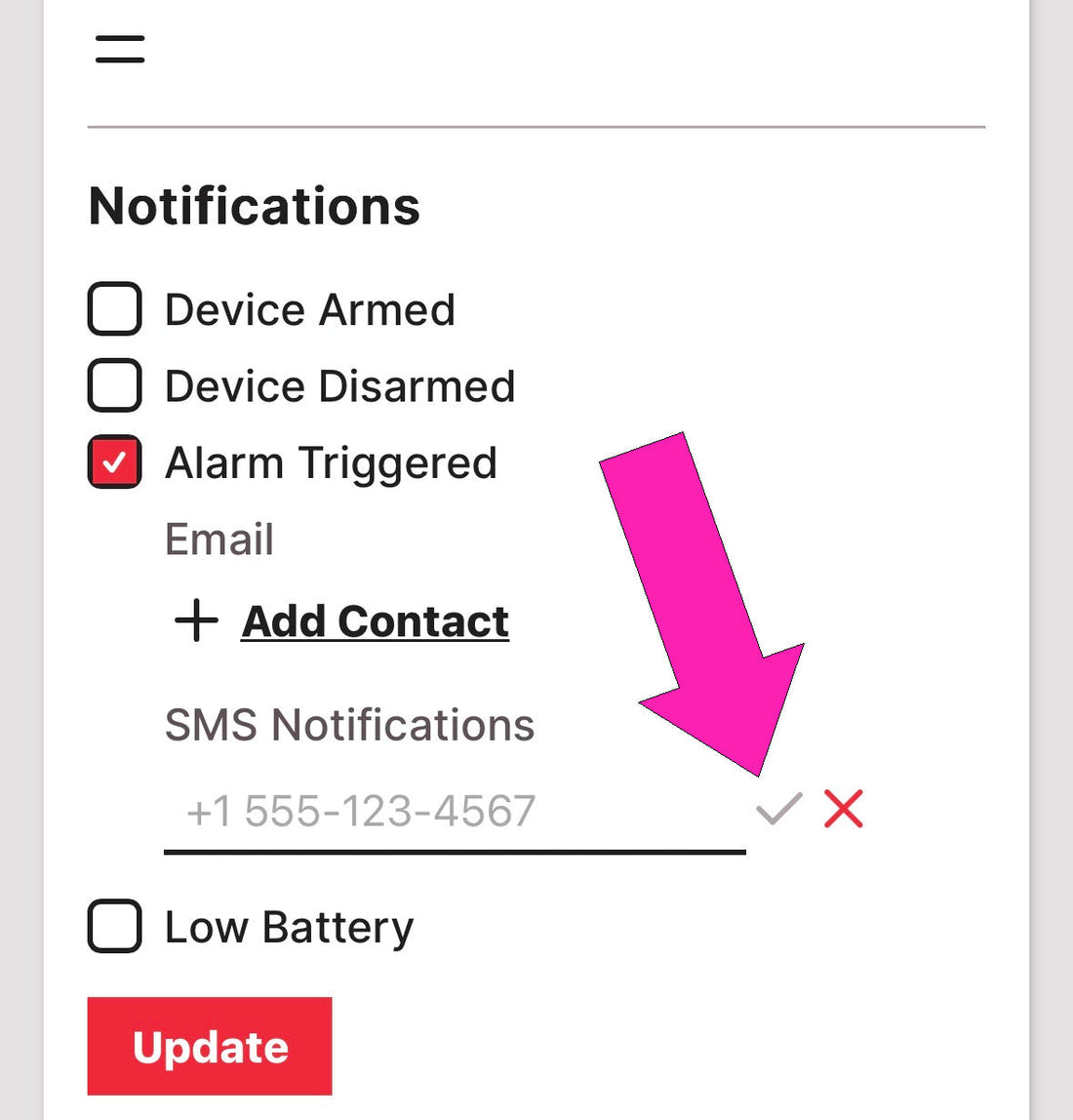Uncheck the Alarm Triggered checkbox
The height and width of the screenshot is (1120, 1073).
pos(115,461)
